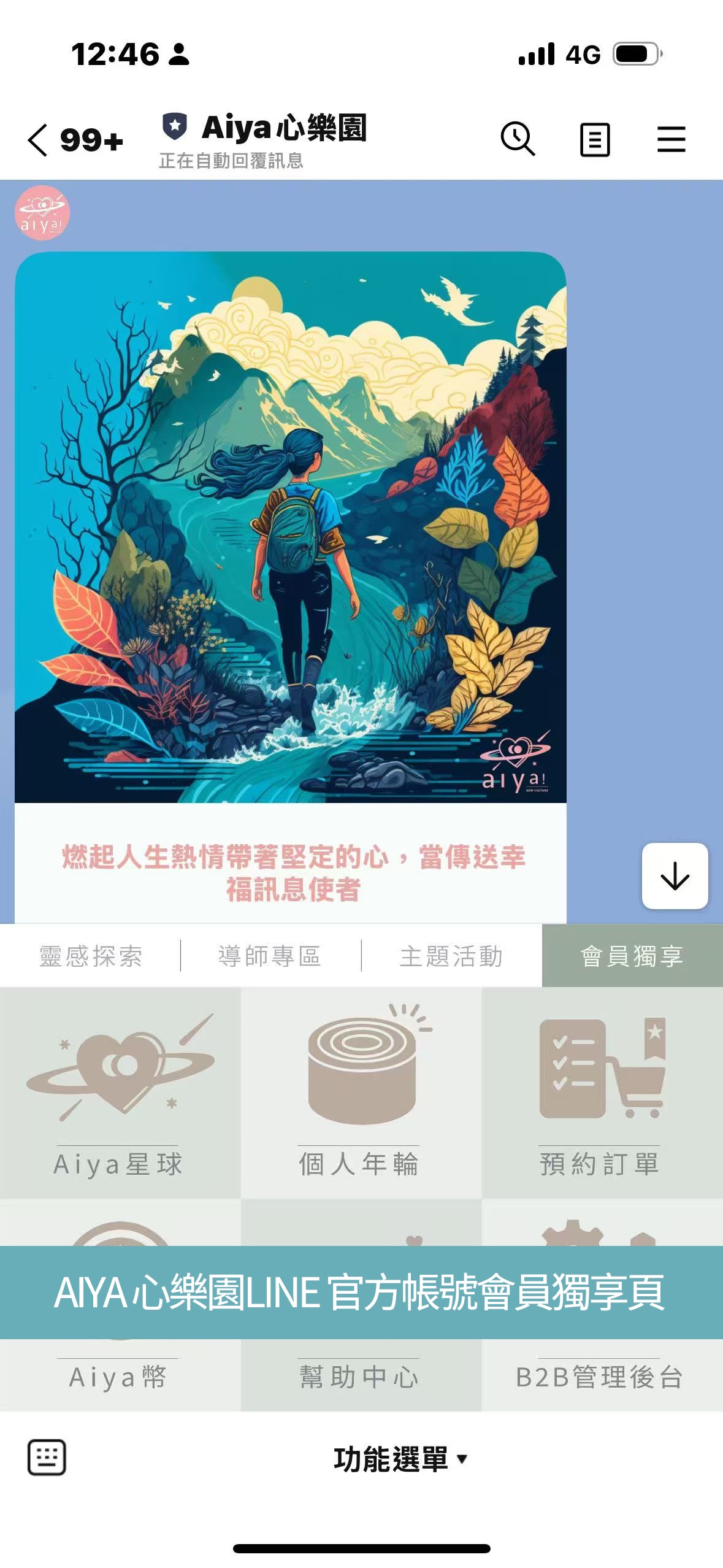Image resolution: width=723 pixels, height=1568 pixels.
Task: Open the Aiya account avatar
Action: pos(42,213)
